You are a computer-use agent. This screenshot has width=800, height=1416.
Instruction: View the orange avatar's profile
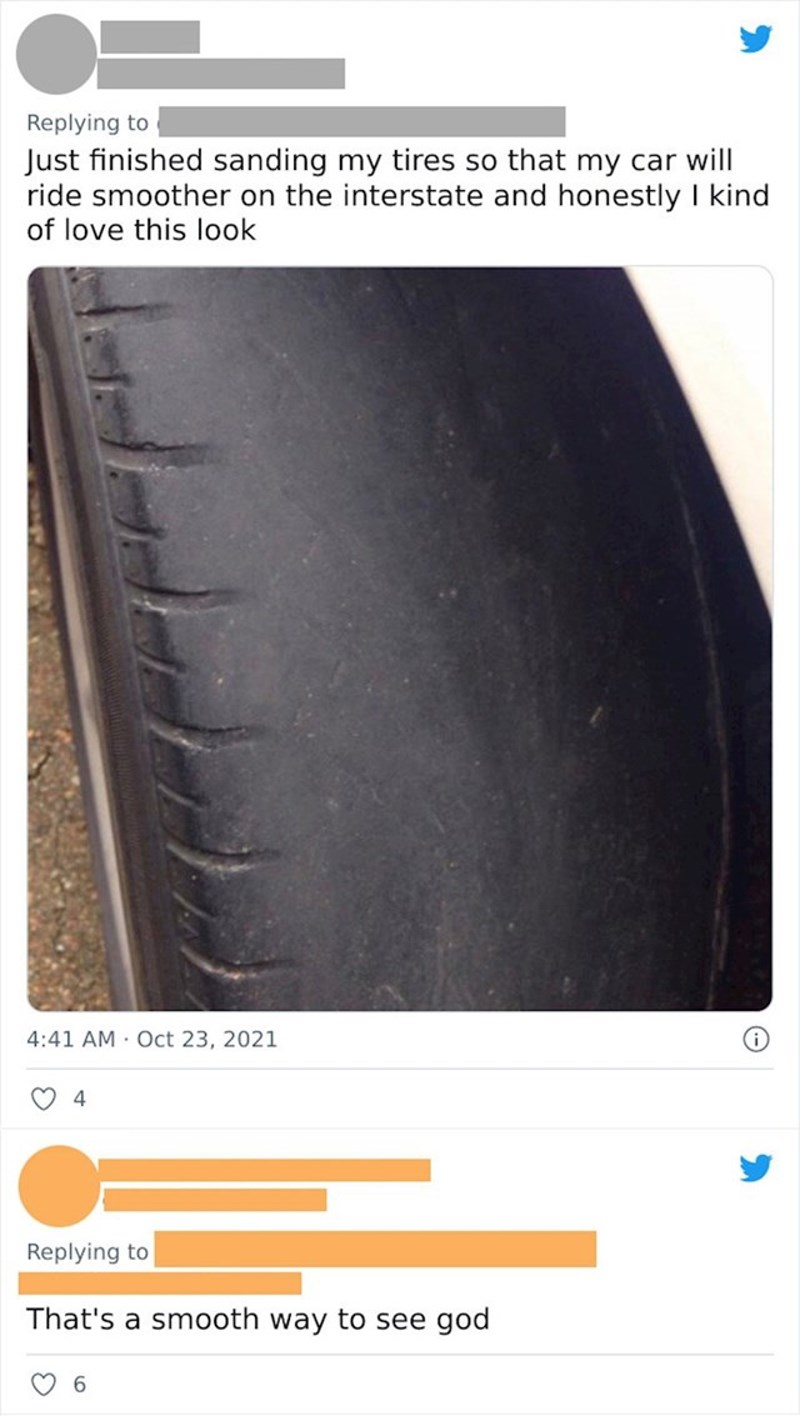58,1186
